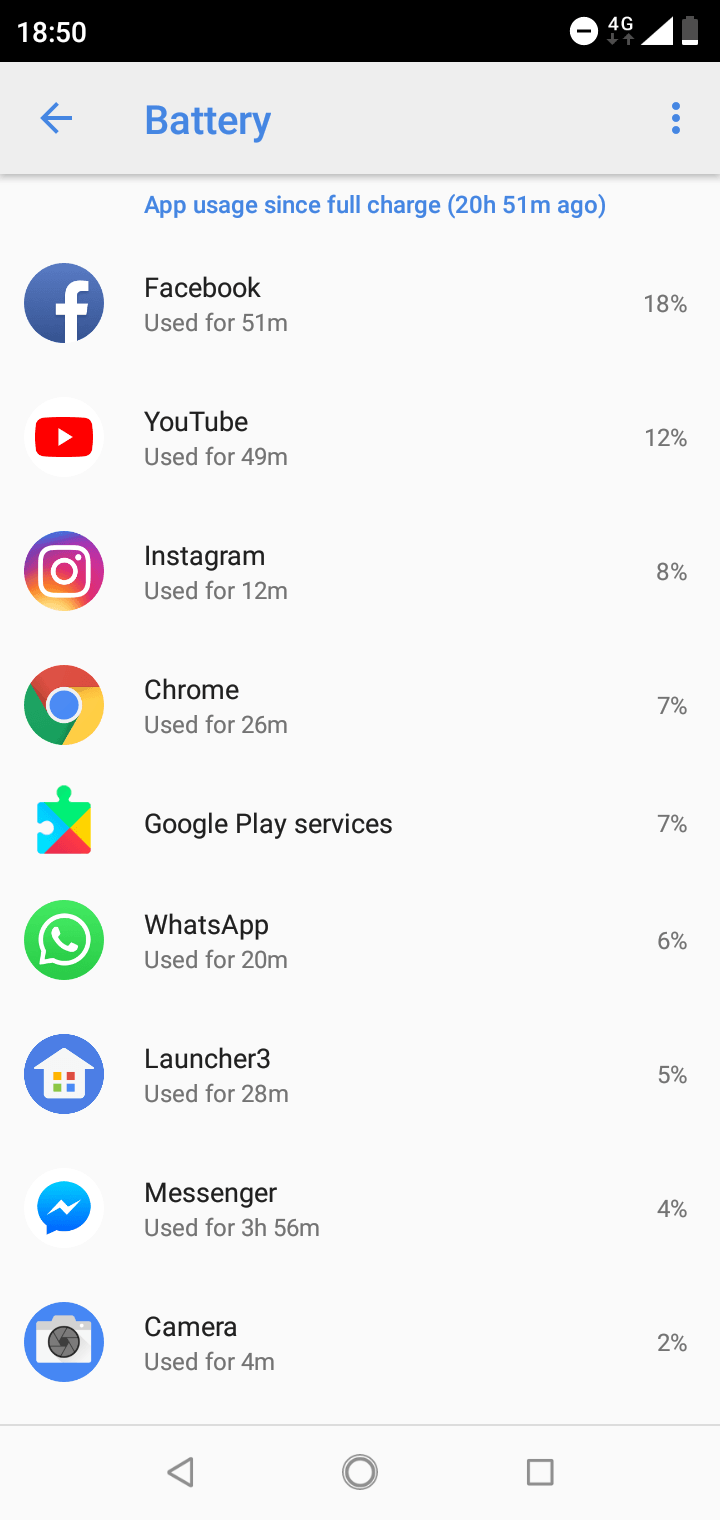
Task: Open Camera battery usage details
Action: (x=360, y=1343)
